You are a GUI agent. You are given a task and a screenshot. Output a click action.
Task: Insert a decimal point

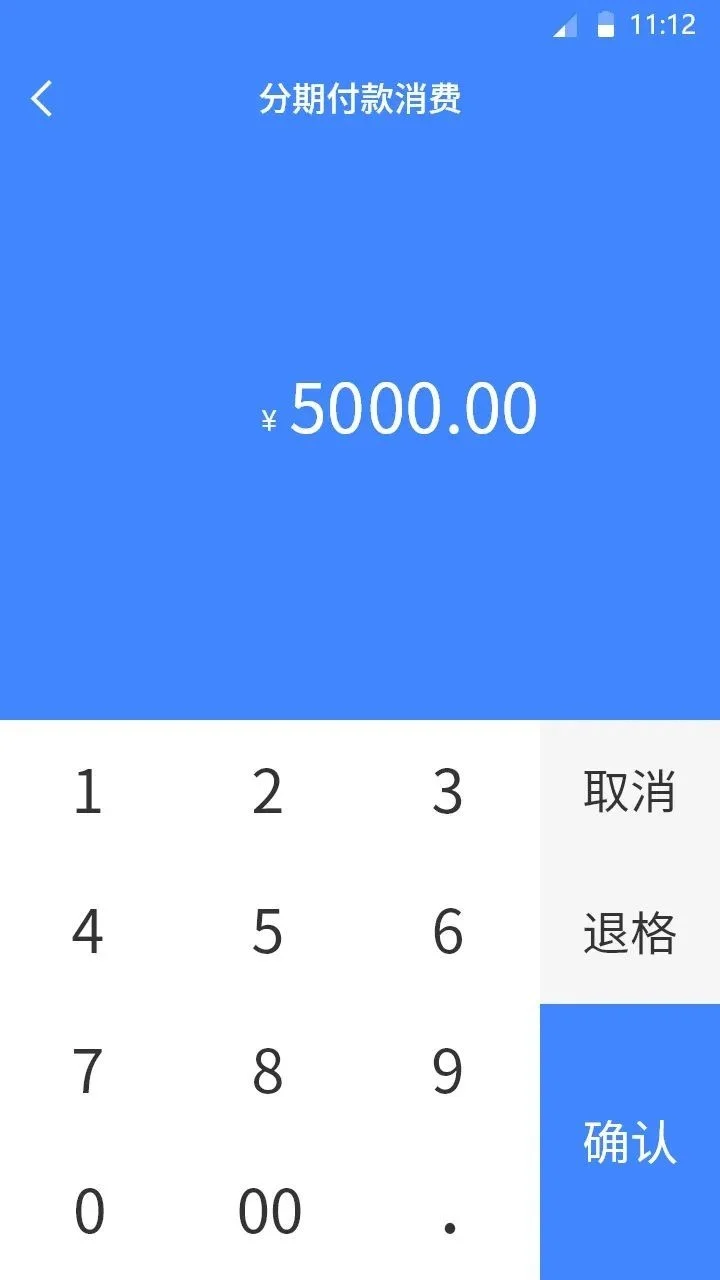click(x=450, y=1211)
